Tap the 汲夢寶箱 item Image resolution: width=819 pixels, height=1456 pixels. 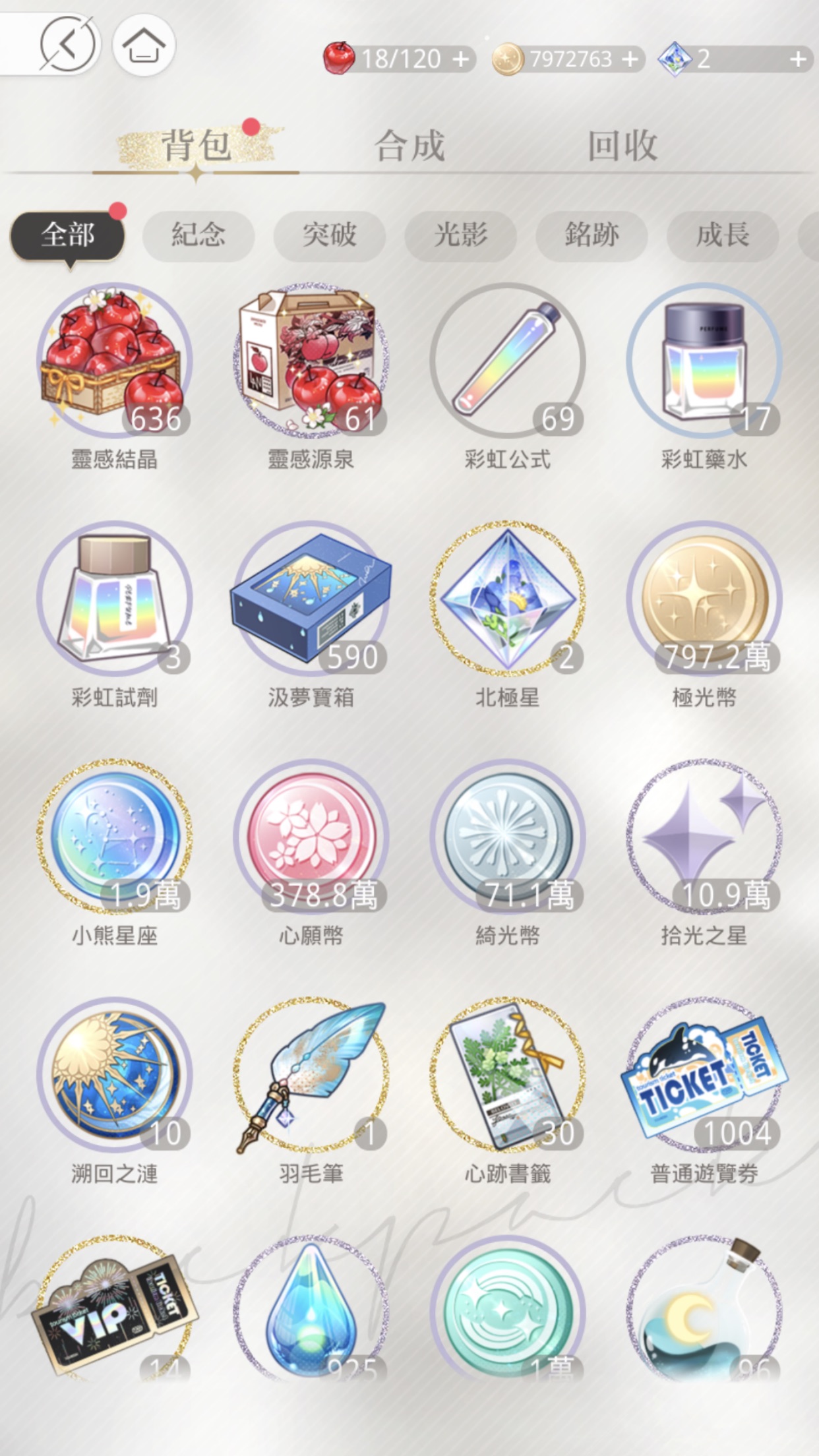click(x=311, y=599)
